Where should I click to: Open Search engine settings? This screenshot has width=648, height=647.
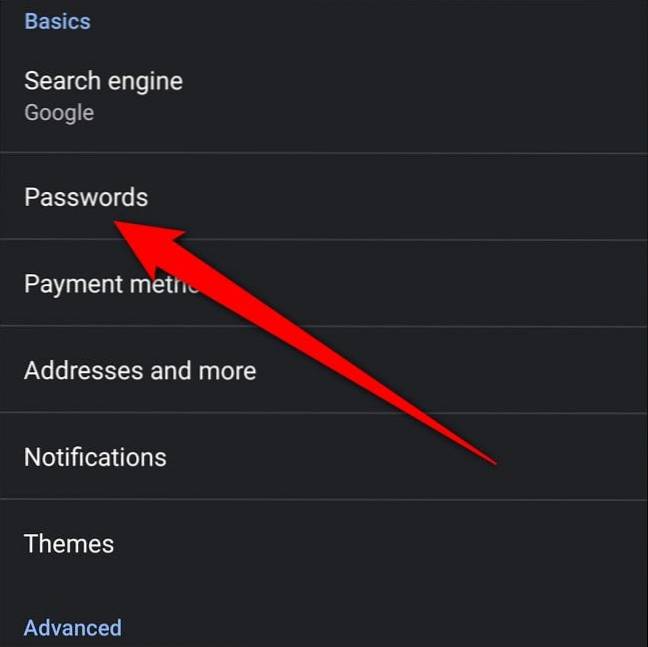coord(103,96)
